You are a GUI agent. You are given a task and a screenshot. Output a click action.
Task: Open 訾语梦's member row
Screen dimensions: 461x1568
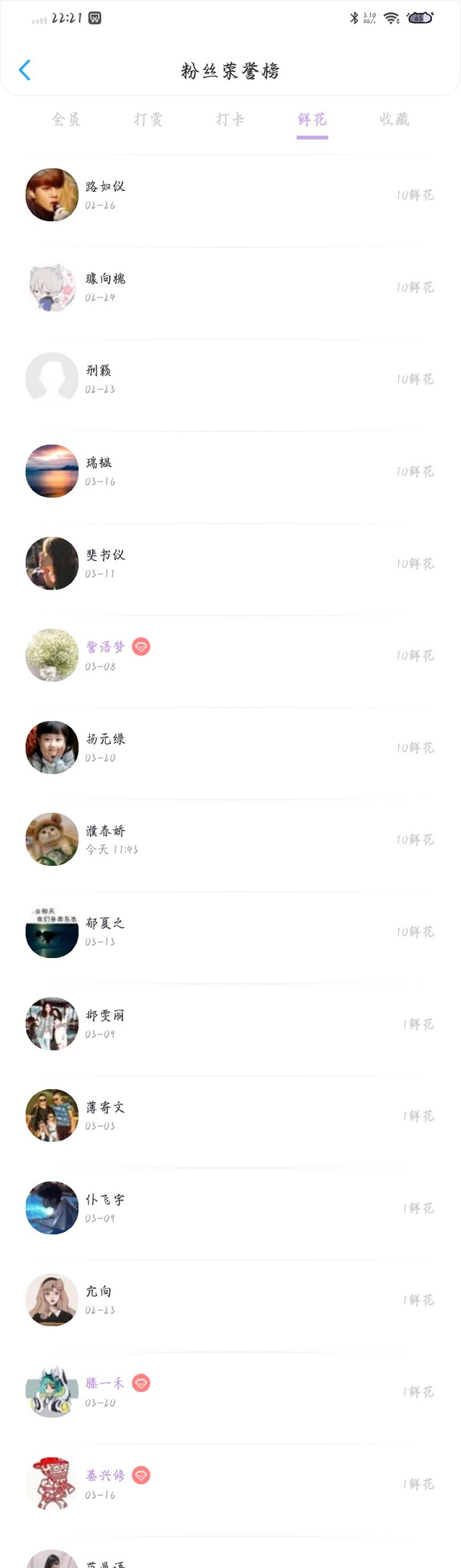tap(230, 655)
